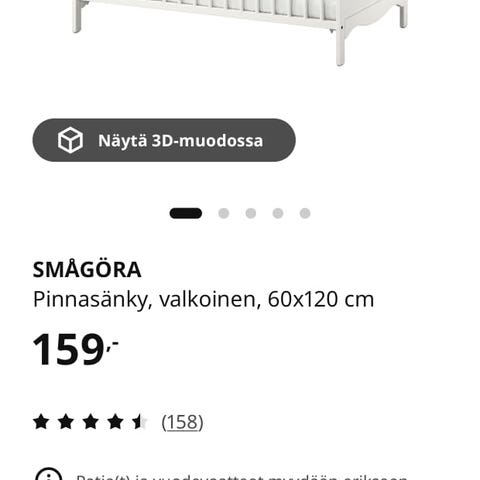Tap the SMÅGÖRA crib product image
The image size is (480, 480).
tap(240, 32)
